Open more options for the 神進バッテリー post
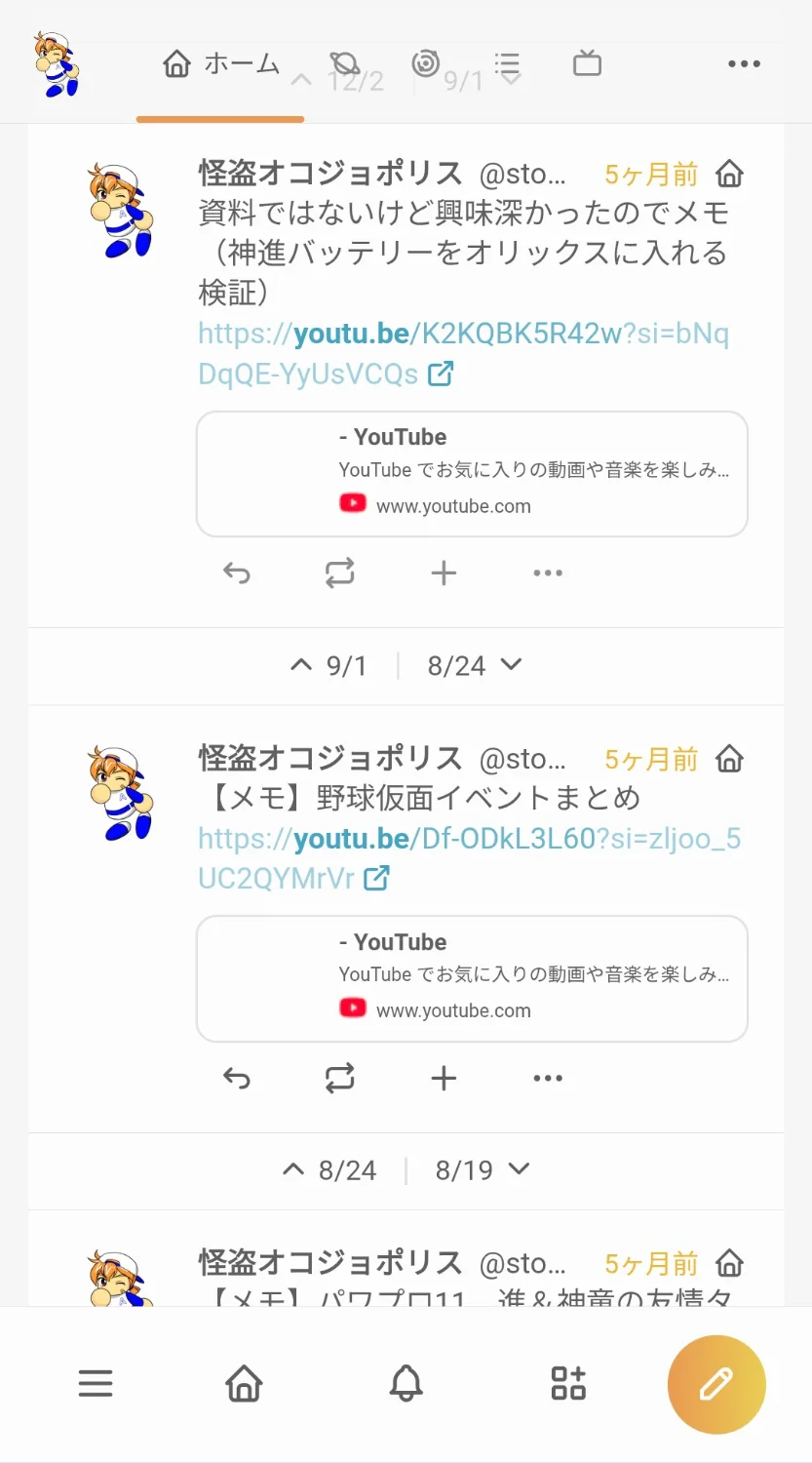 (x=548, y=573)
